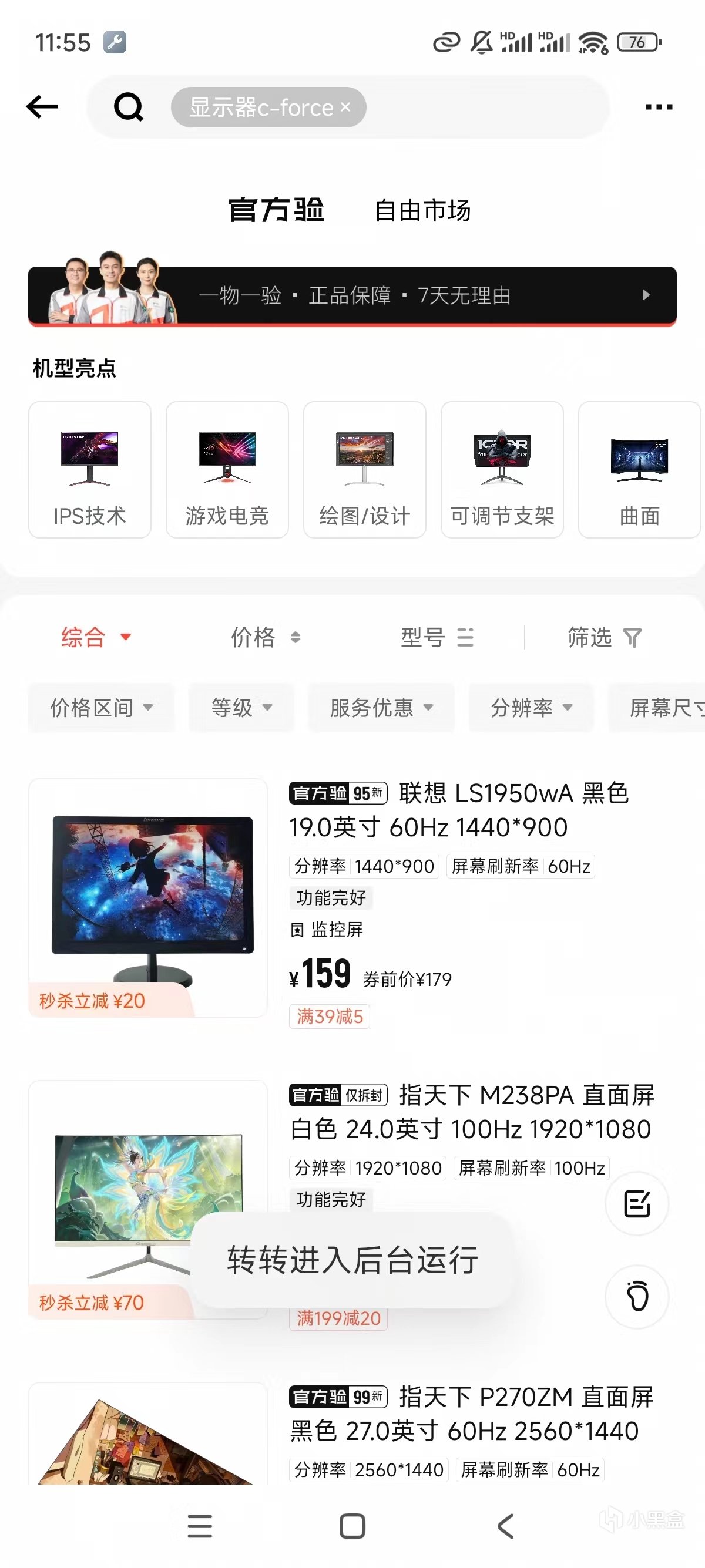Screen dimensions: 705x1568
Task: Pick the 绘图/设计 highlight card
Action: pyautogui.click(x=365, y=469)
